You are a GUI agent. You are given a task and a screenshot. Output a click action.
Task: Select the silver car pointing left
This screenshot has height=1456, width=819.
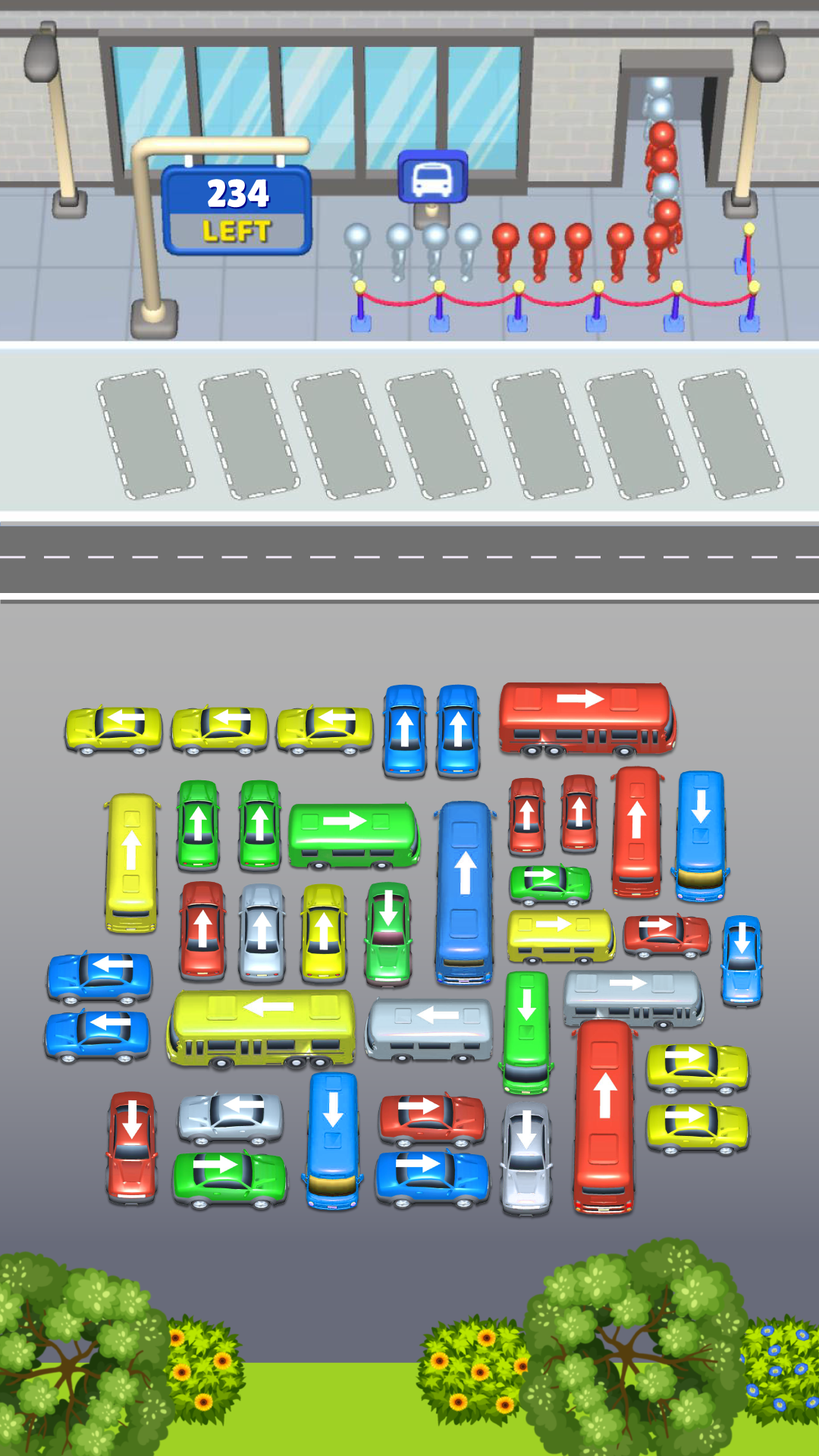[x=231, y=1118]
